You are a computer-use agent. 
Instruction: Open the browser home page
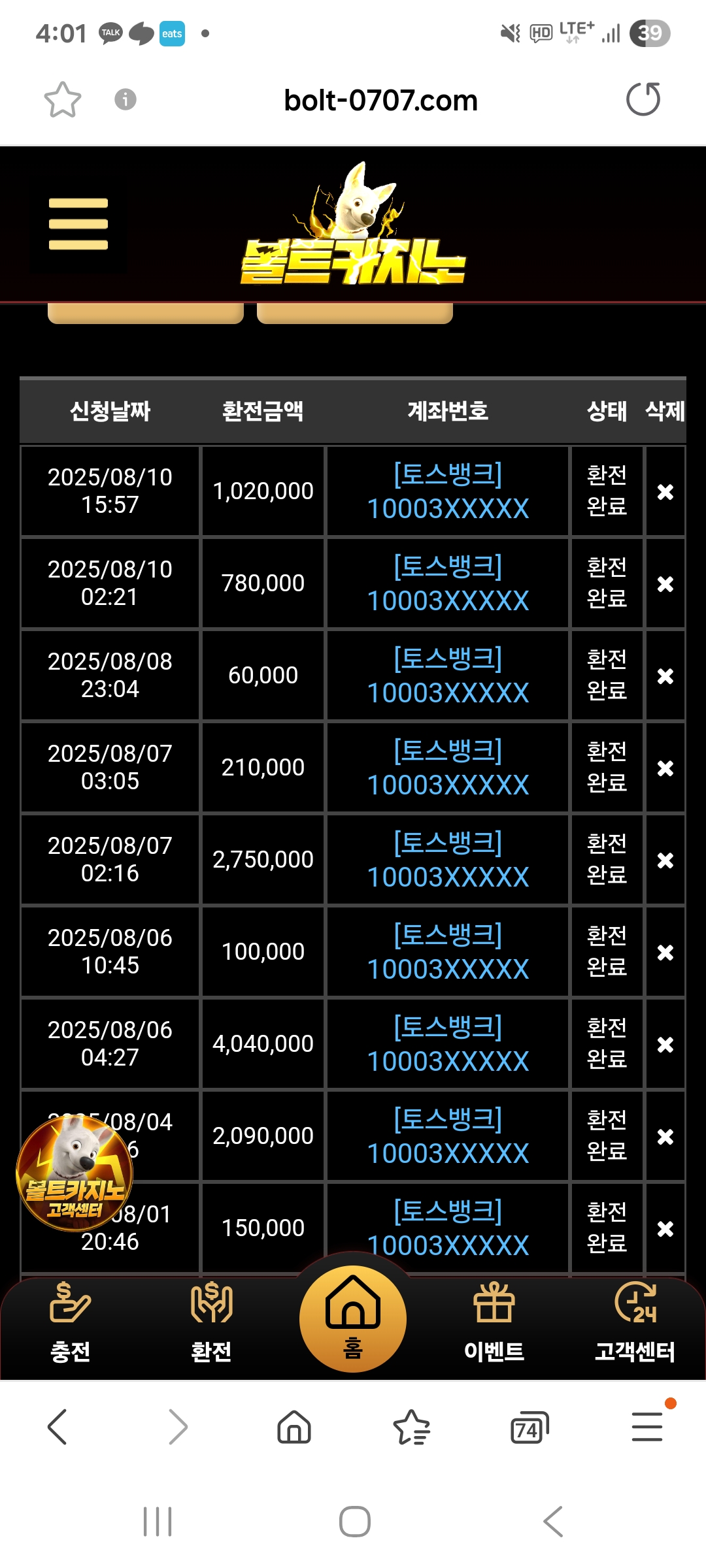pos(294,1426)
